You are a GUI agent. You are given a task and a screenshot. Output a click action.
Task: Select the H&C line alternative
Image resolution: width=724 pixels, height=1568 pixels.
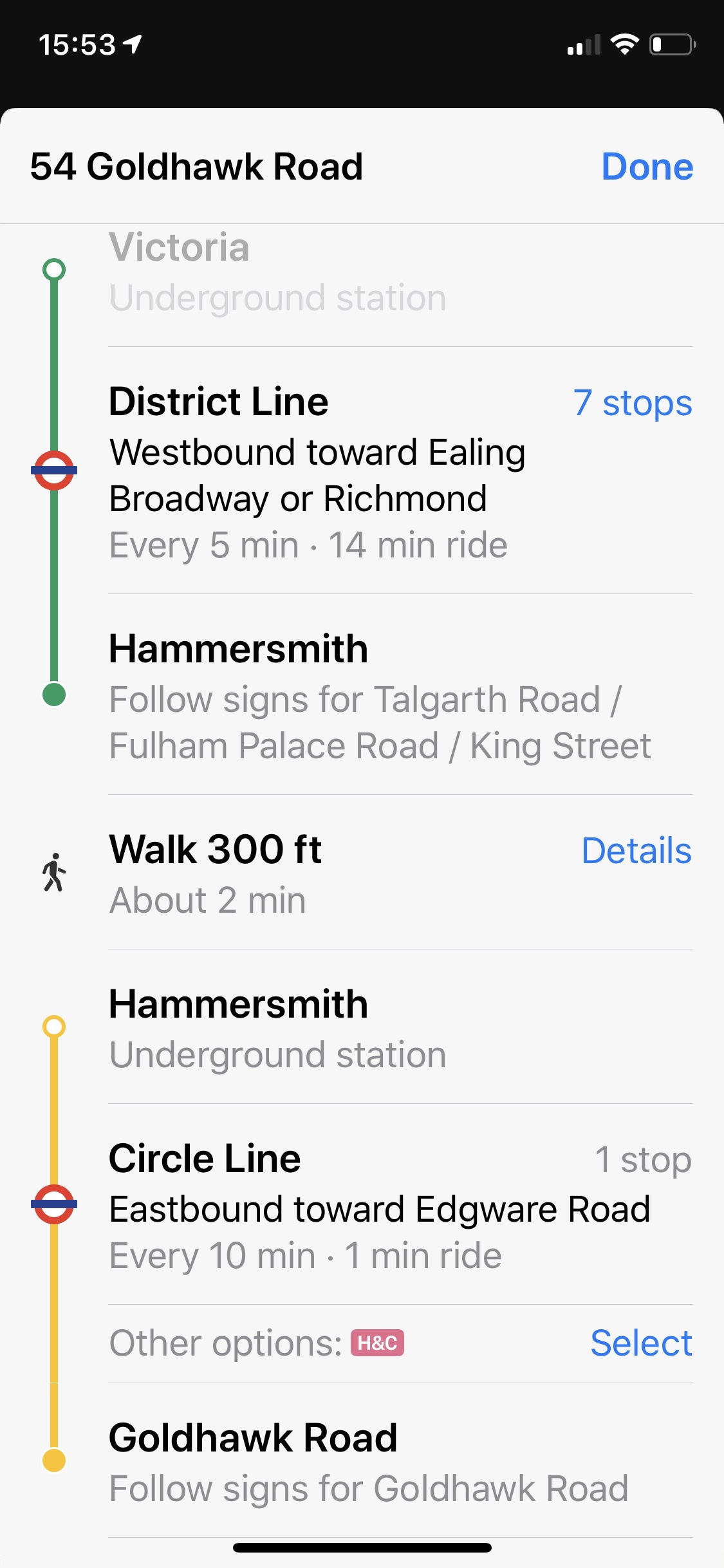coord(641,1343)
